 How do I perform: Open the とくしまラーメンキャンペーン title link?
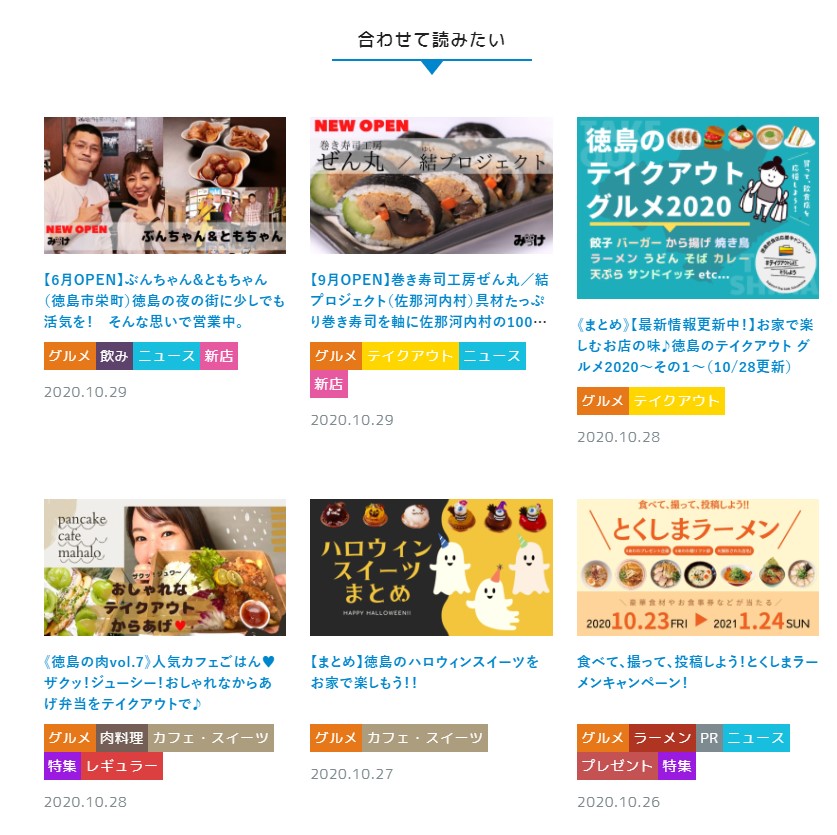point(697,672)
